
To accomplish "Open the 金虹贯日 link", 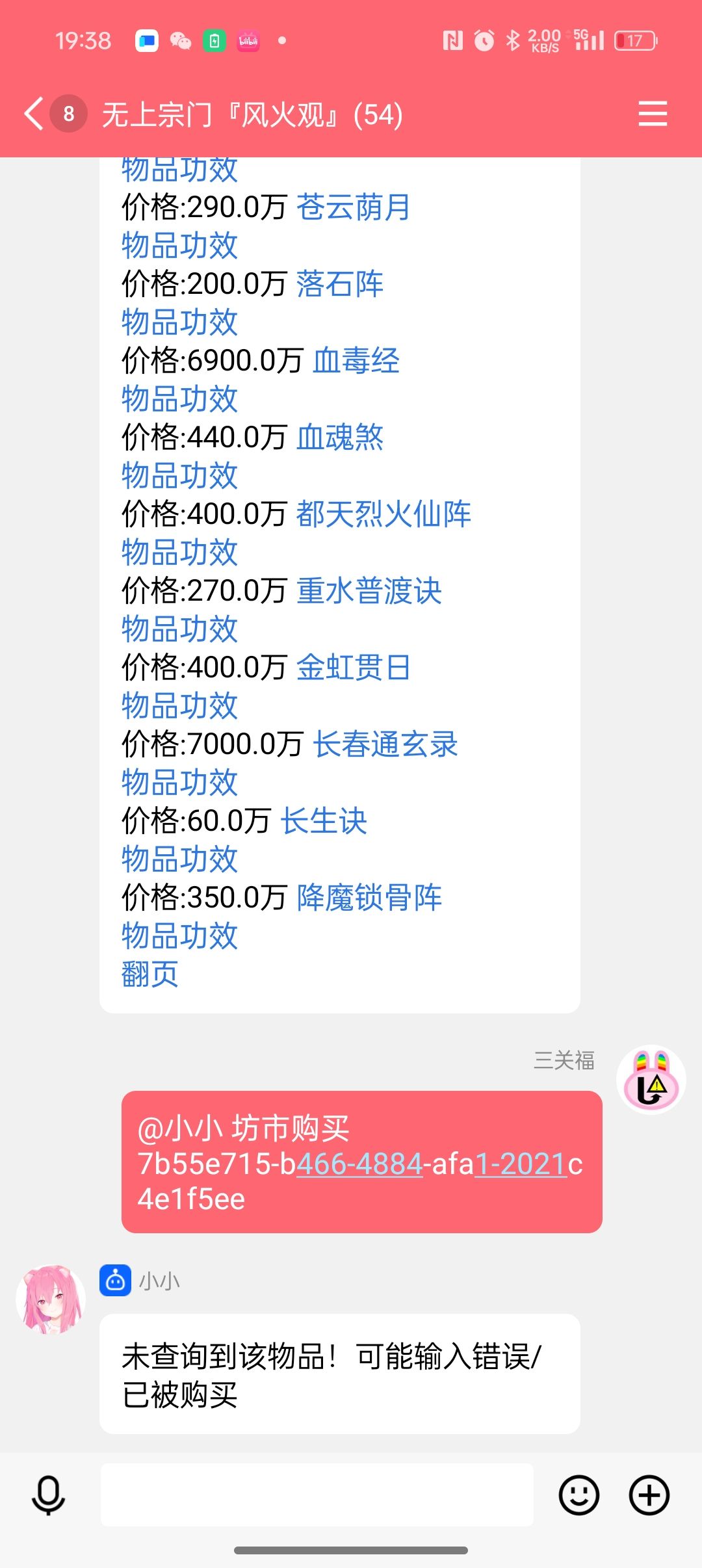I will 353,668.
